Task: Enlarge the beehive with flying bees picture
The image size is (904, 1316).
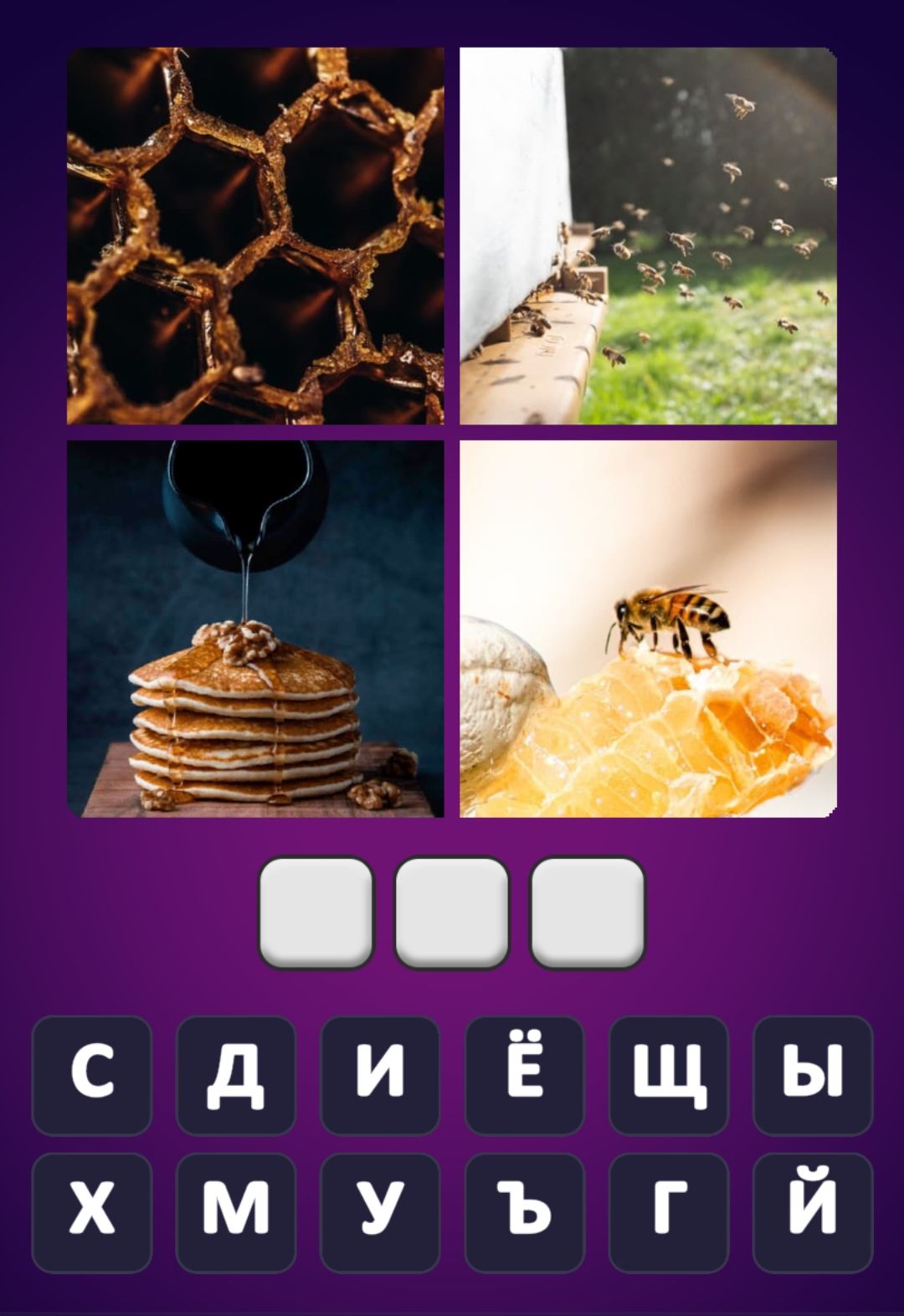Action: tap(648, 236)
